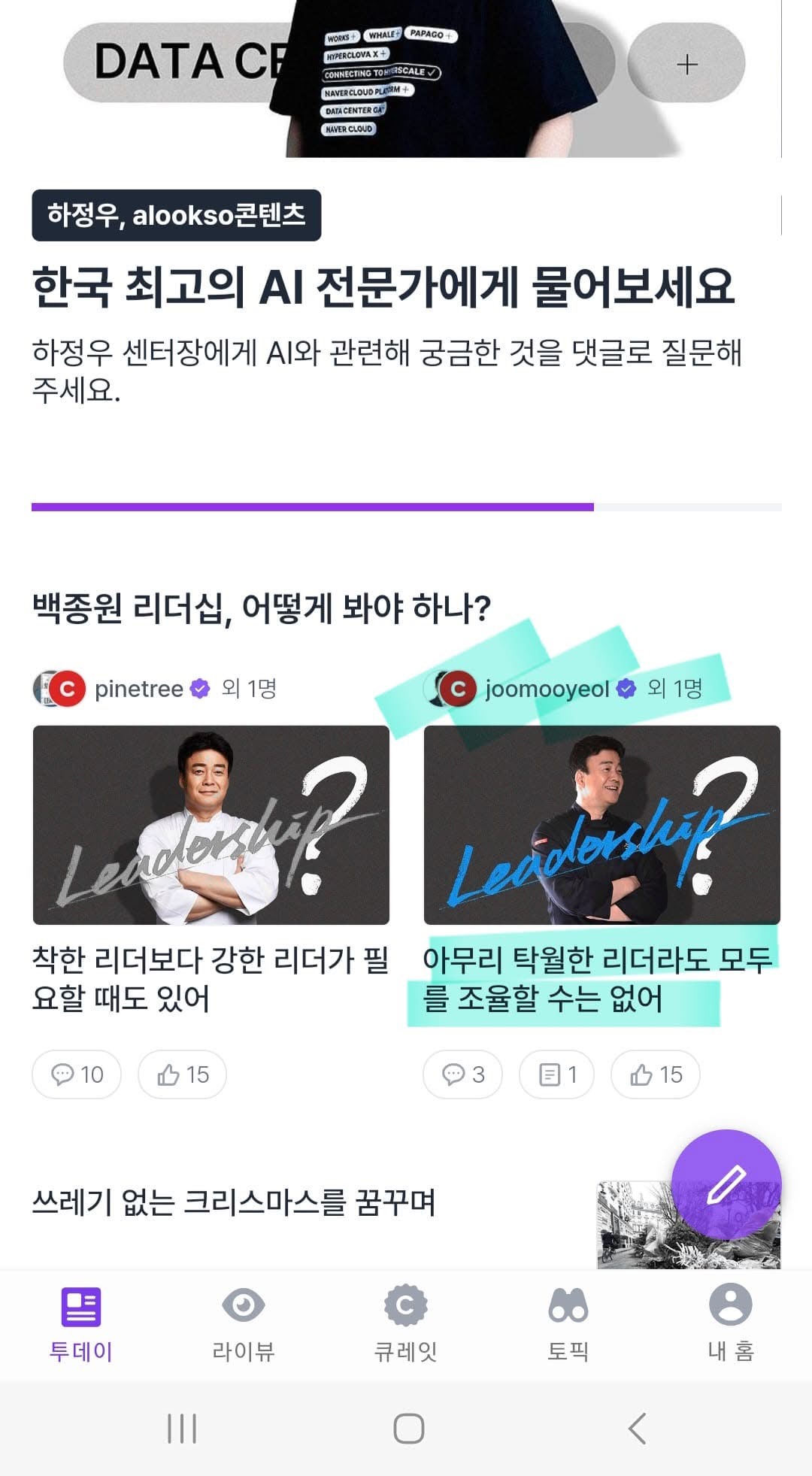Screen dimensions: 812x1476
Task: Like joomooyeol's post
Action: (x=656, y=1074)
